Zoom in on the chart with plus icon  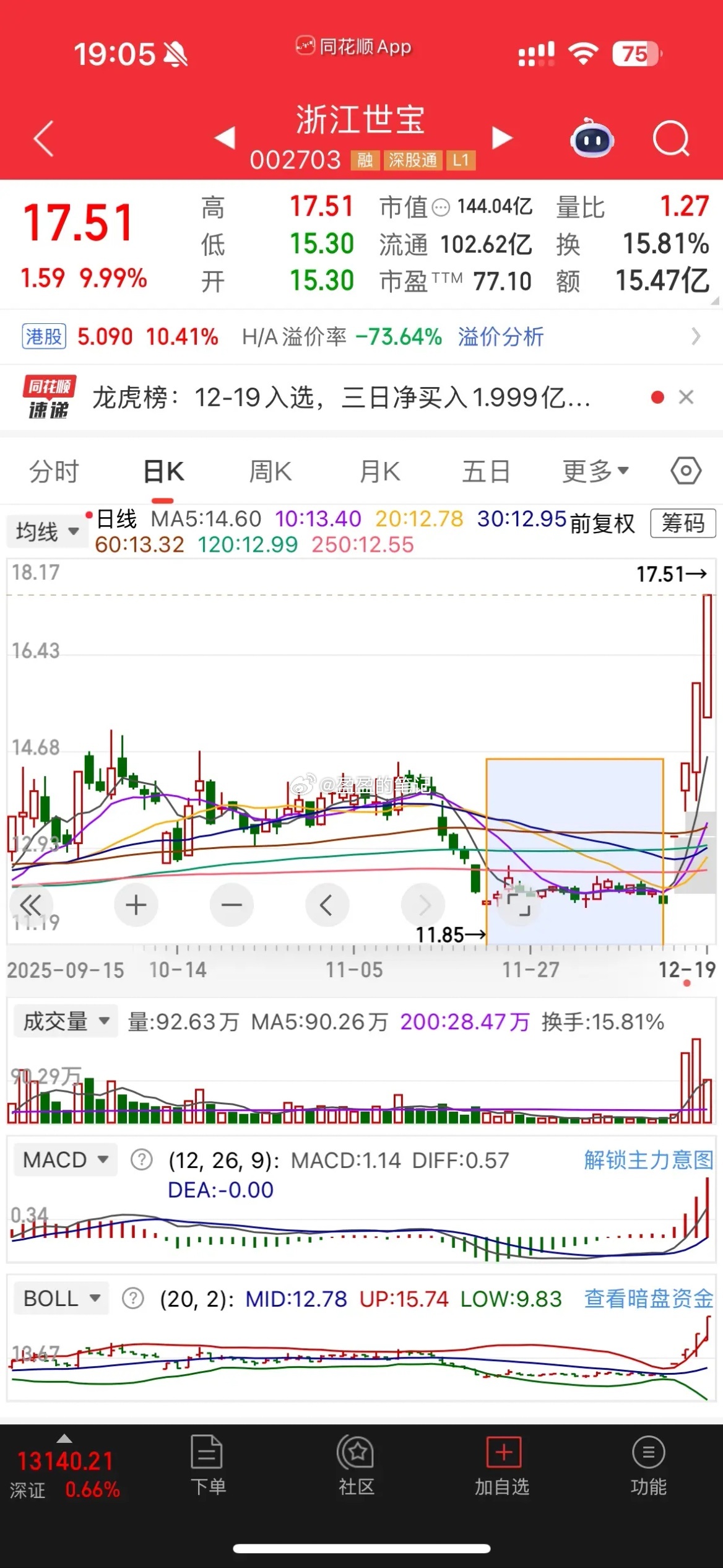pyautogui.click(x=136, y=905)
